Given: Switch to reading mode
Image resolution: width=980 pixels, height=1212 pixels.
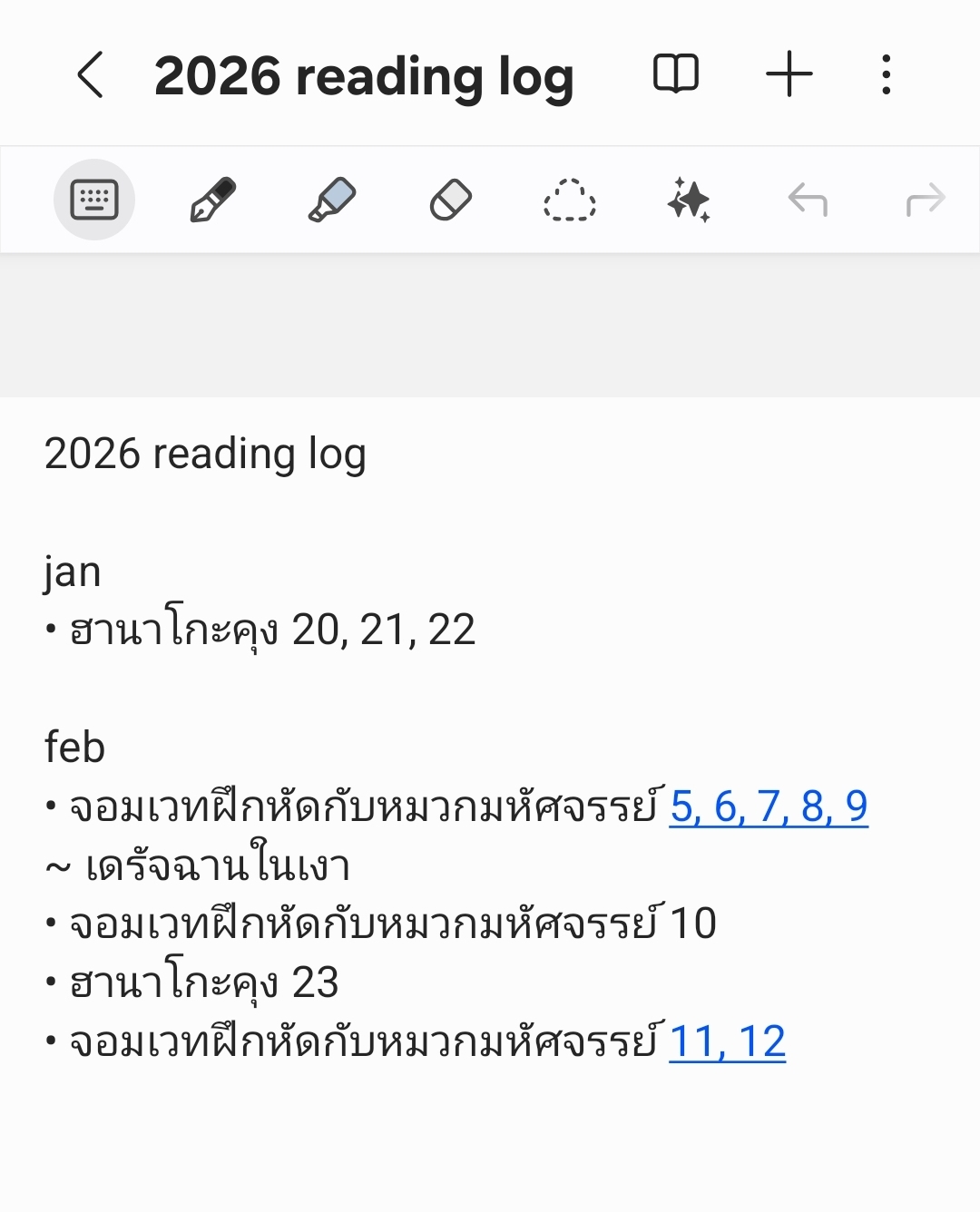Looking at the screenshot, I should [676, 74].
